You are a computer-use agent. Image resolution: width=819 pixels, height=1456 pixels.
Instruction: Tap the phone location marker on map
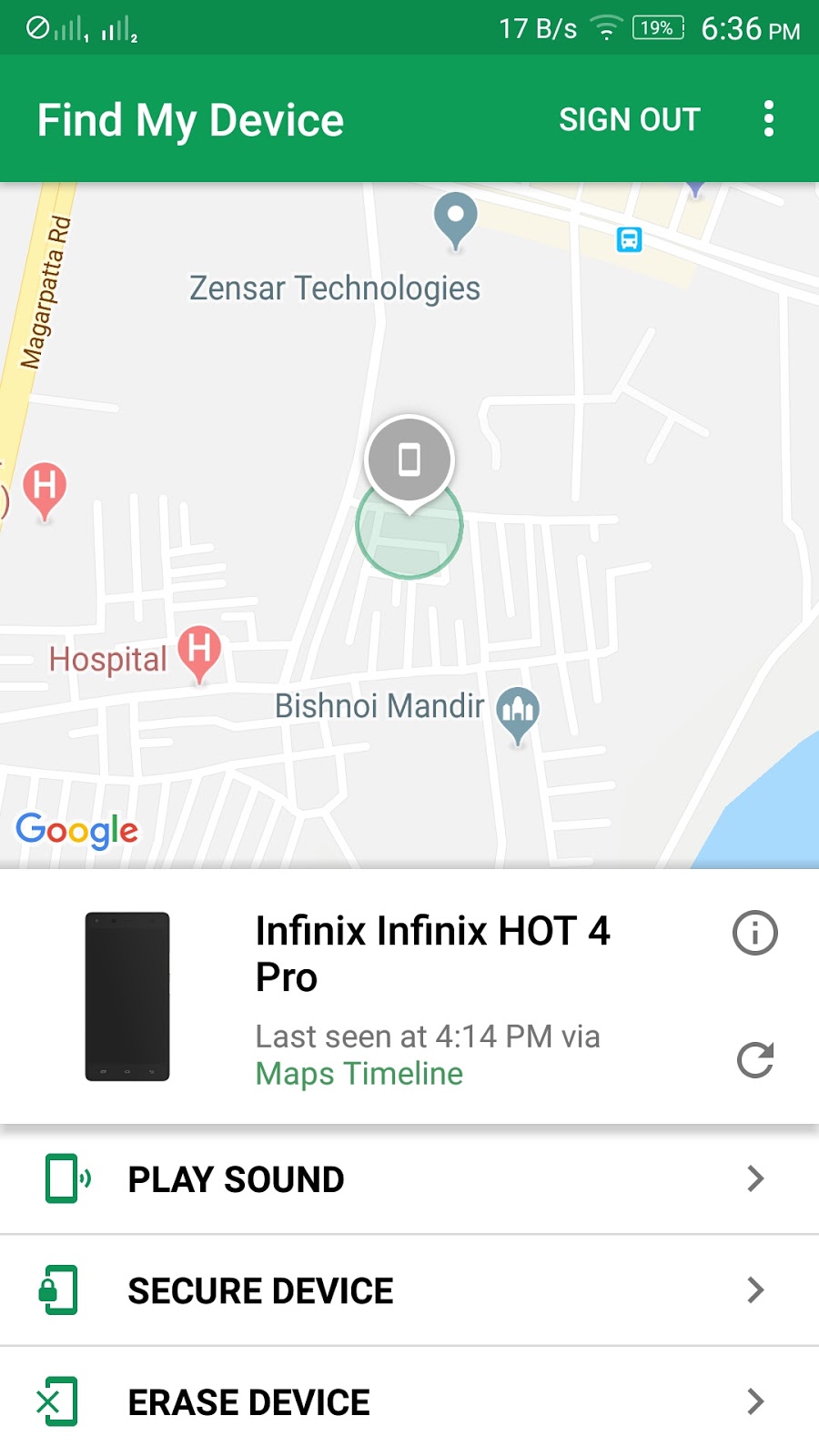coord(409,461)
